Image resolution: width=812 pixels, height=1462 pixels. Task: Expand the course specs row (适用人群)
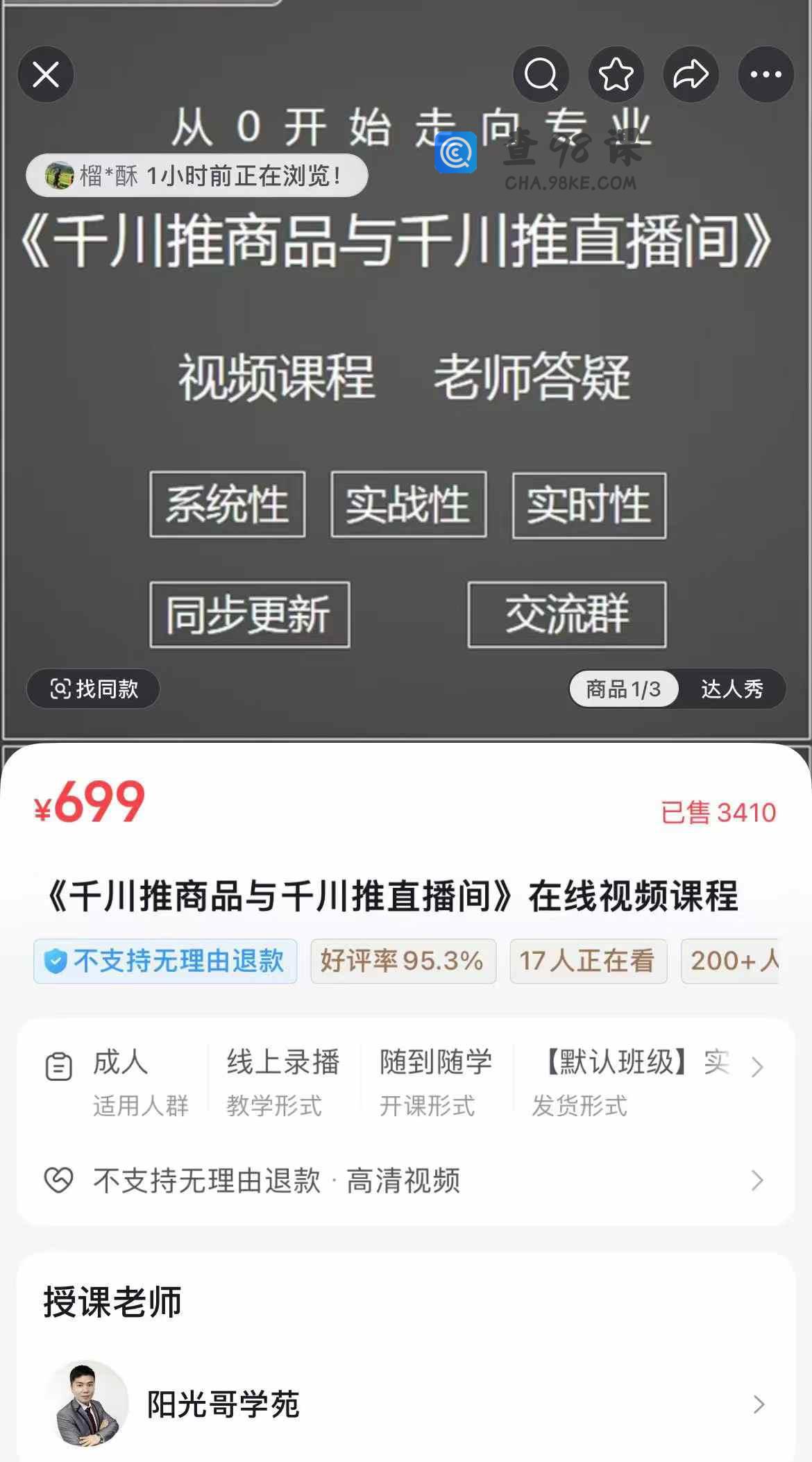pyautogui.click(x=756, y=1067)
